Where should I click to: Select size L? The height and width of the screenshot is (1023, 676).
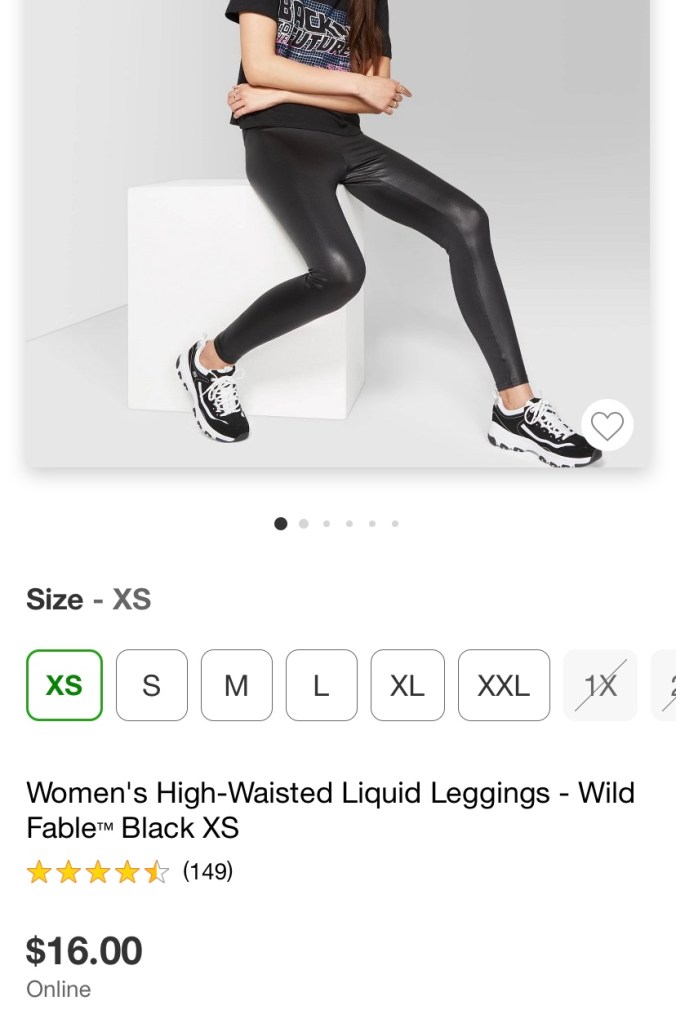(x=321, y=685)
